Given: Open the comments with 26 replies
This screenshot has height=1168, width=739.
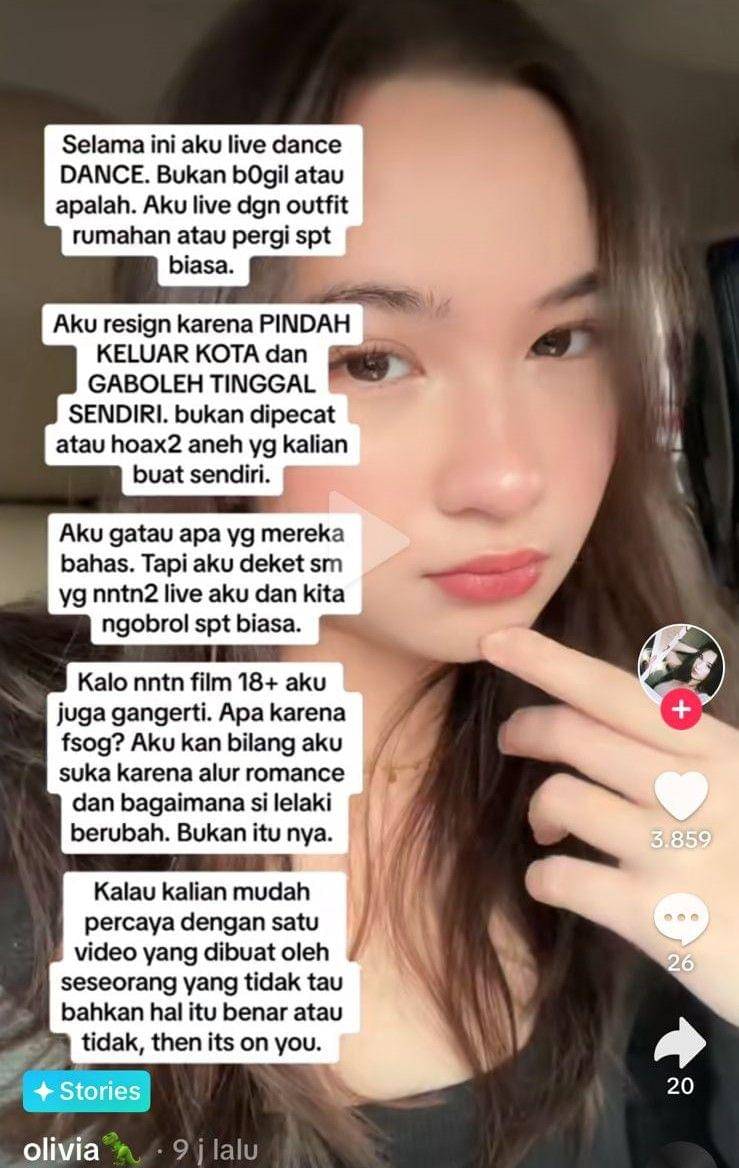Looking at the screenshot, I should click(x=681, y=919).
